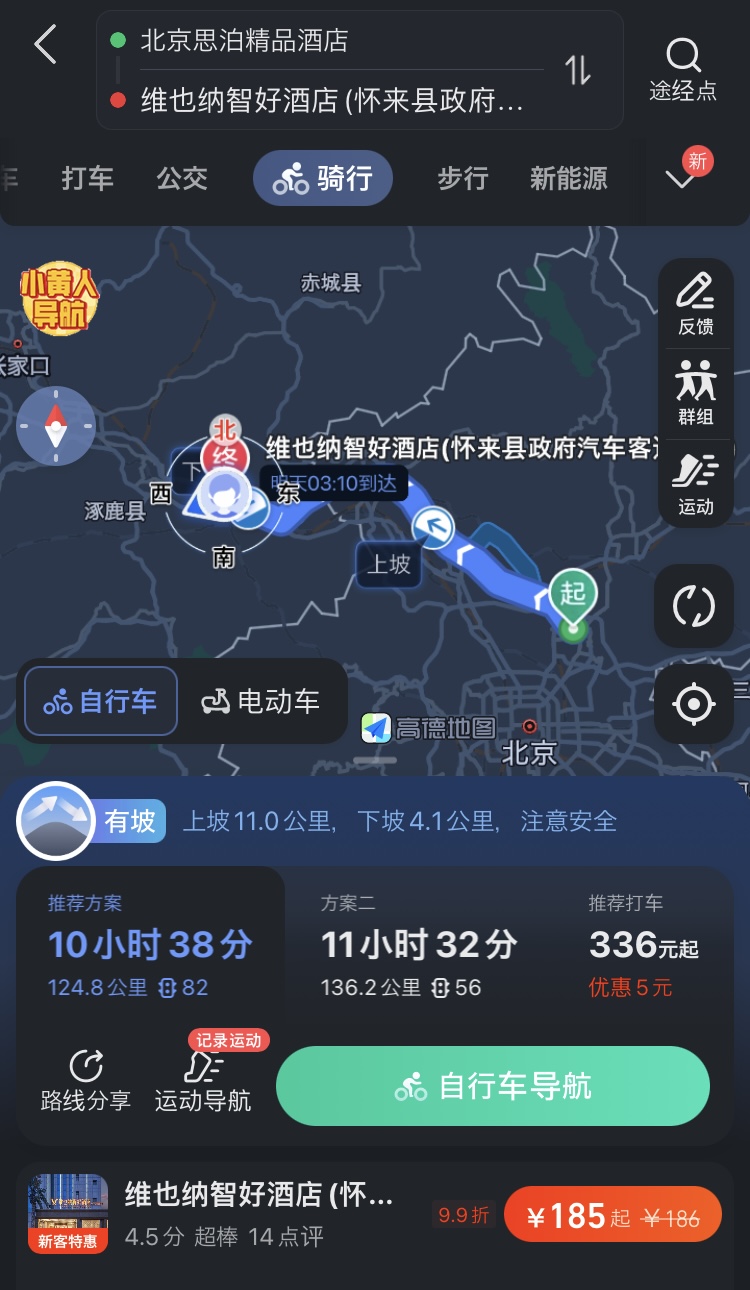Switch to the 步行 tab

coord(463,178)
